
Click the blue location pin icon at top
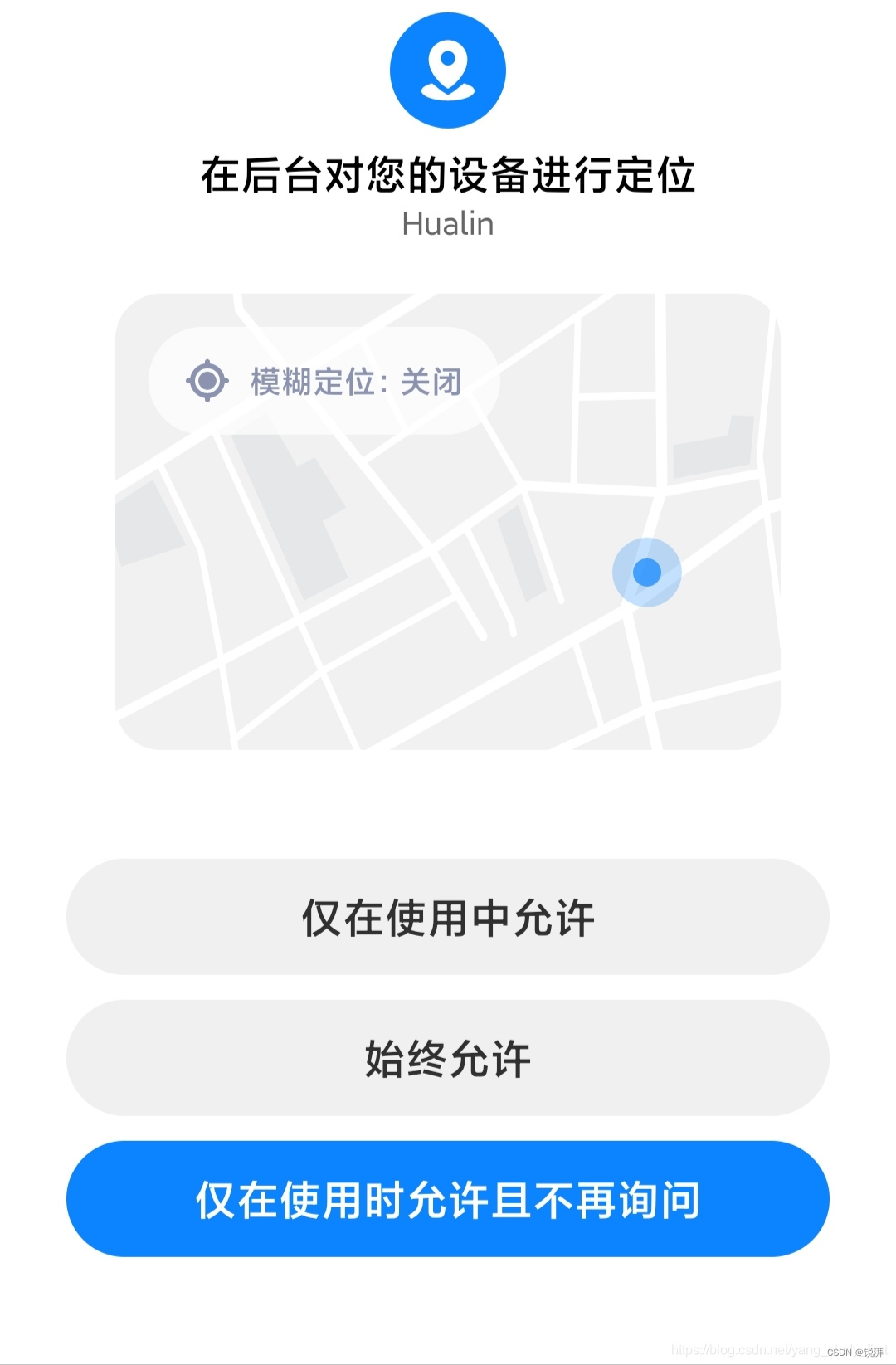(x=448, y=71)
